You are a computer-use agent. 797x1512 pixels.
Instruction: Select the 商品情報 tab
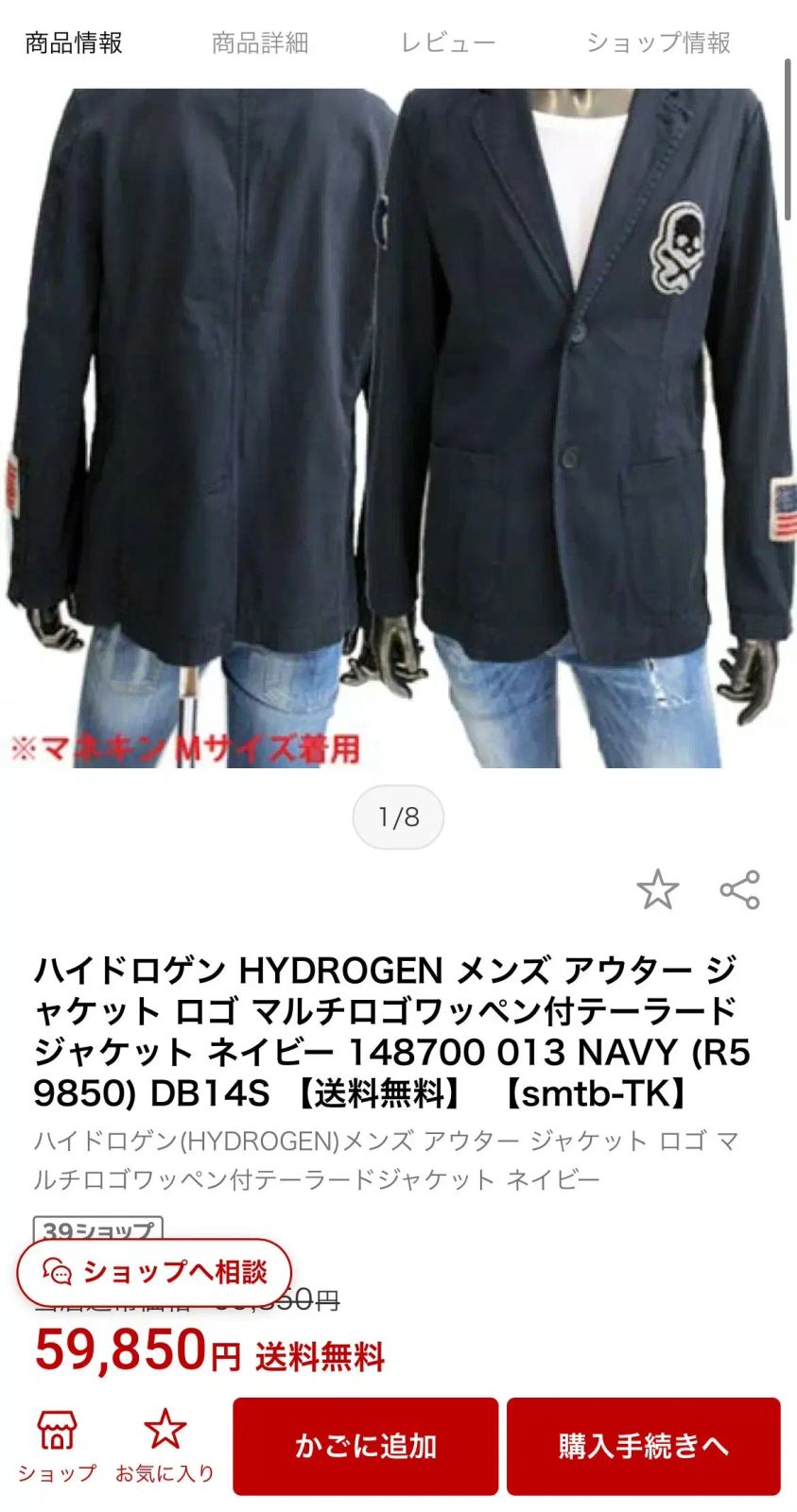[x=74, y=43]
